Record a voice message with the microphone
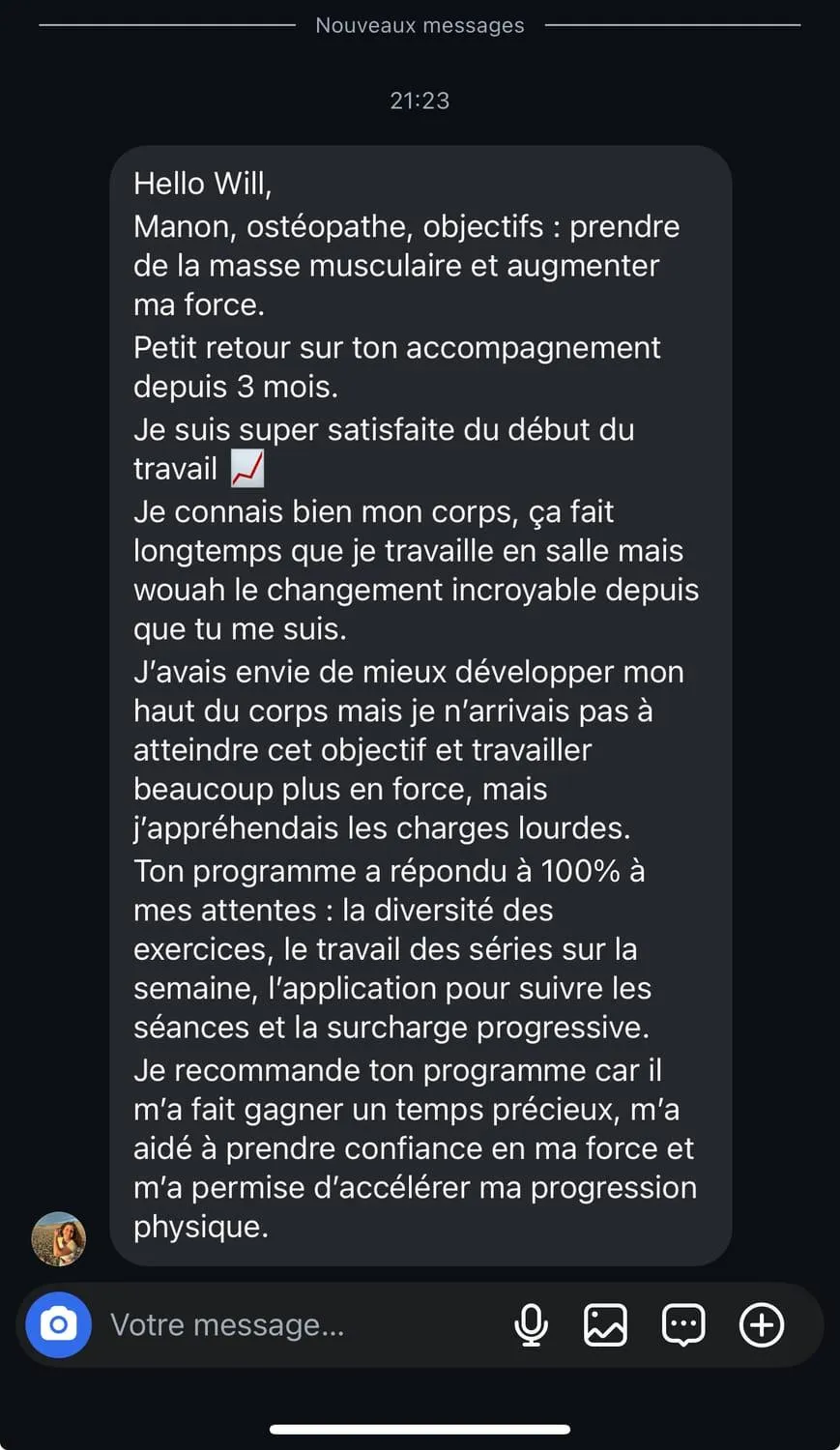 click(531, 1324)
